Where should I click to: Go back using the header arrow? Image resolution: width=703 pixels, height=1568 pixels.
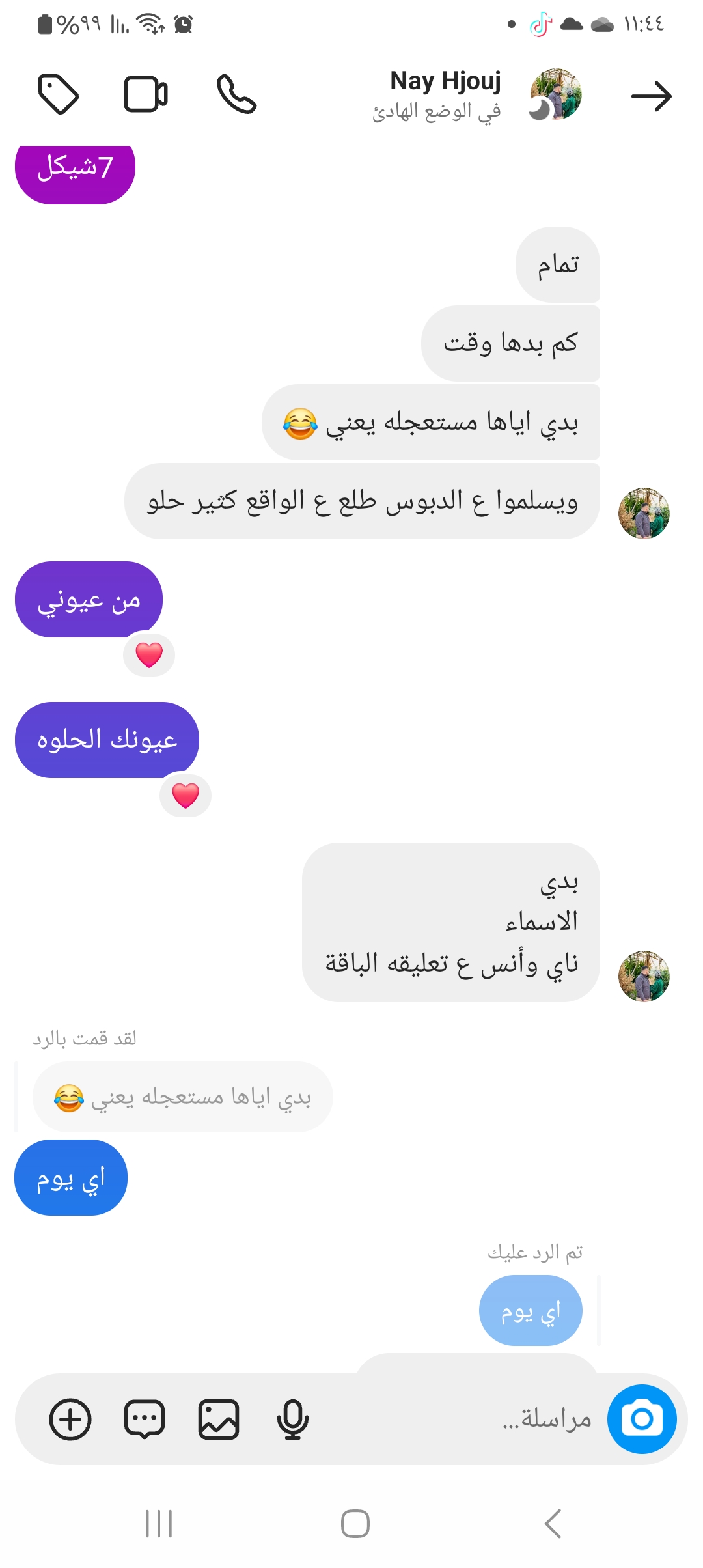click(651, 96)
